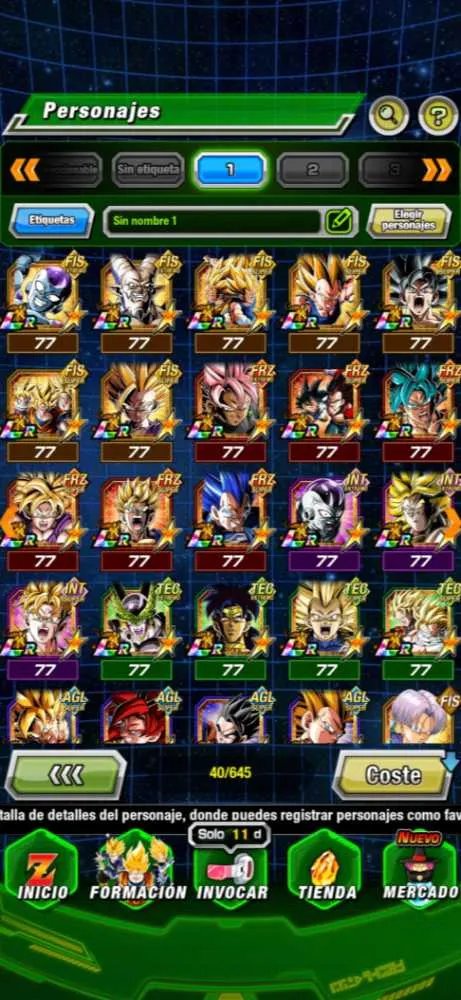The height and width of the screenshot is (1000, 461).
Task: Open the green TEC Cell character card
Action: tap(138, 628)
